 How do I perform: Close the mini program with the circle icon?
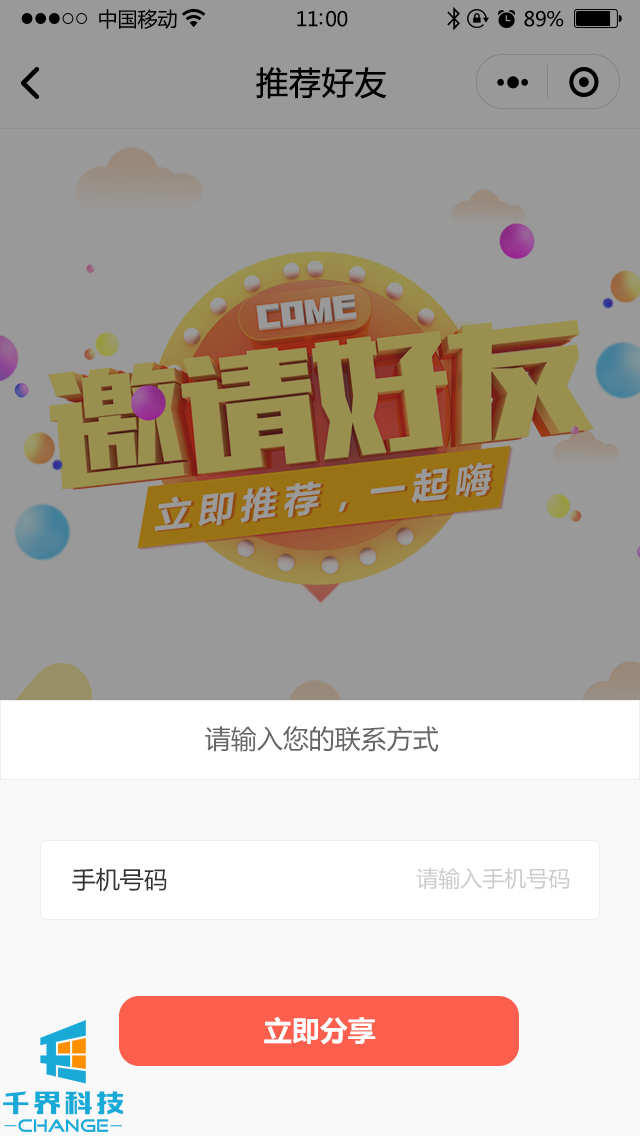click(583, 83)
